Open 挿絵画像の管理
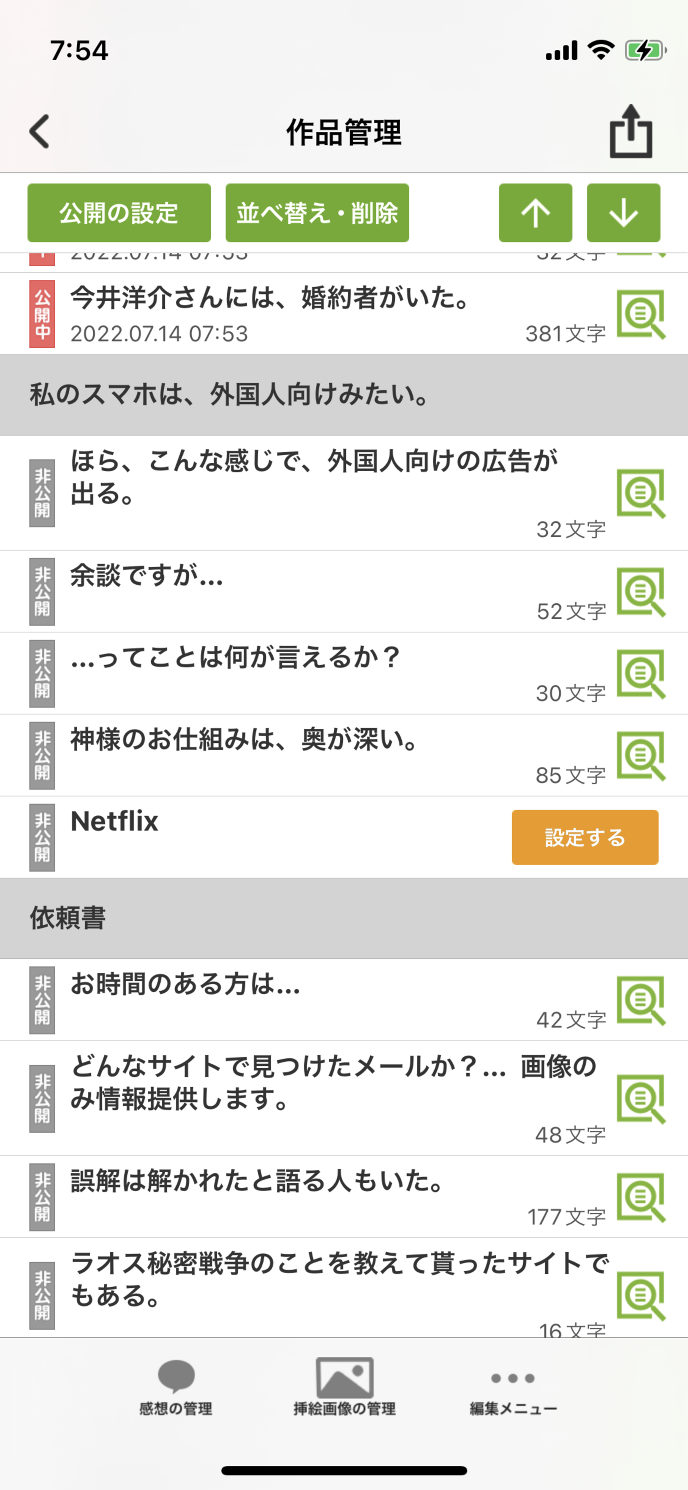 pos(344,1388)
